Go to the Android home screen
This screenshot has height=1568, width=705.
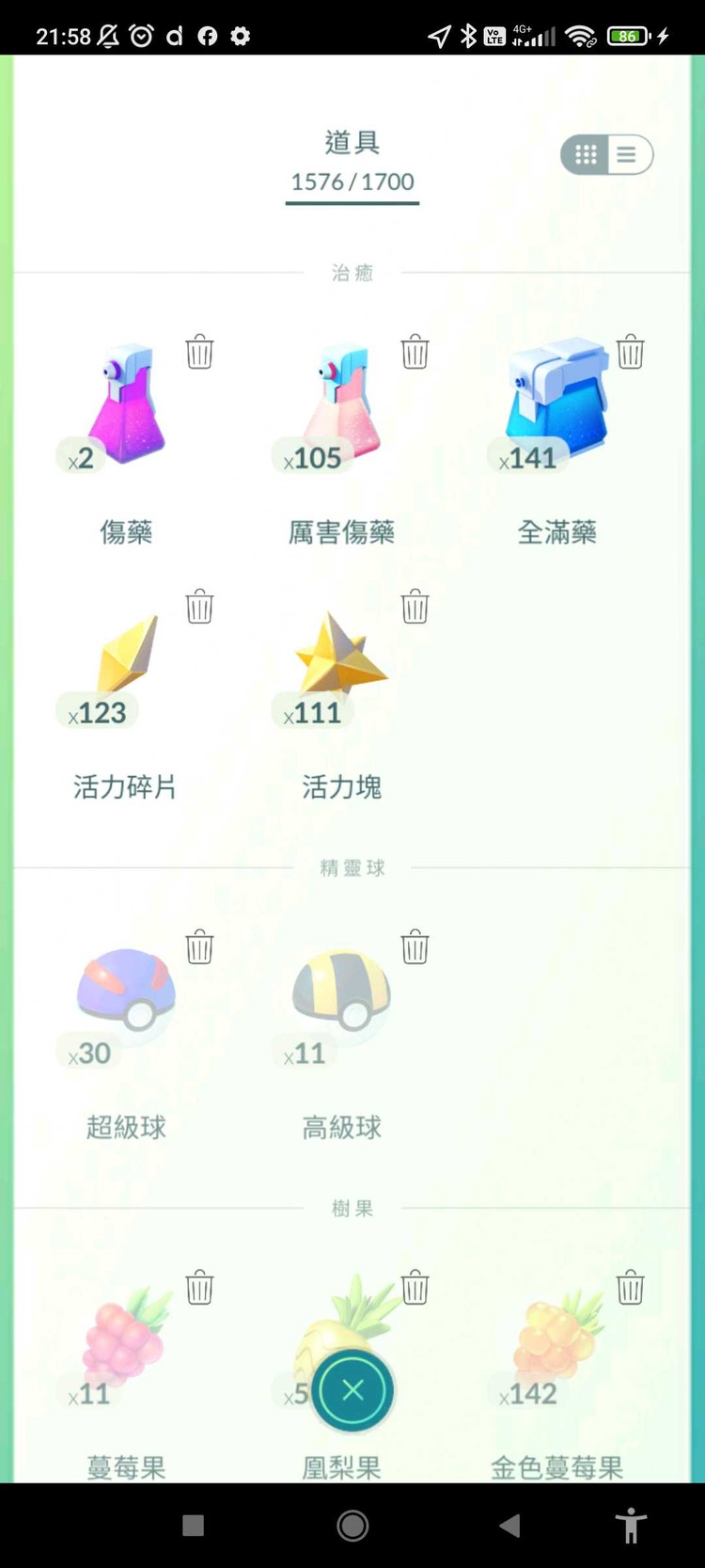(352, 1526)
